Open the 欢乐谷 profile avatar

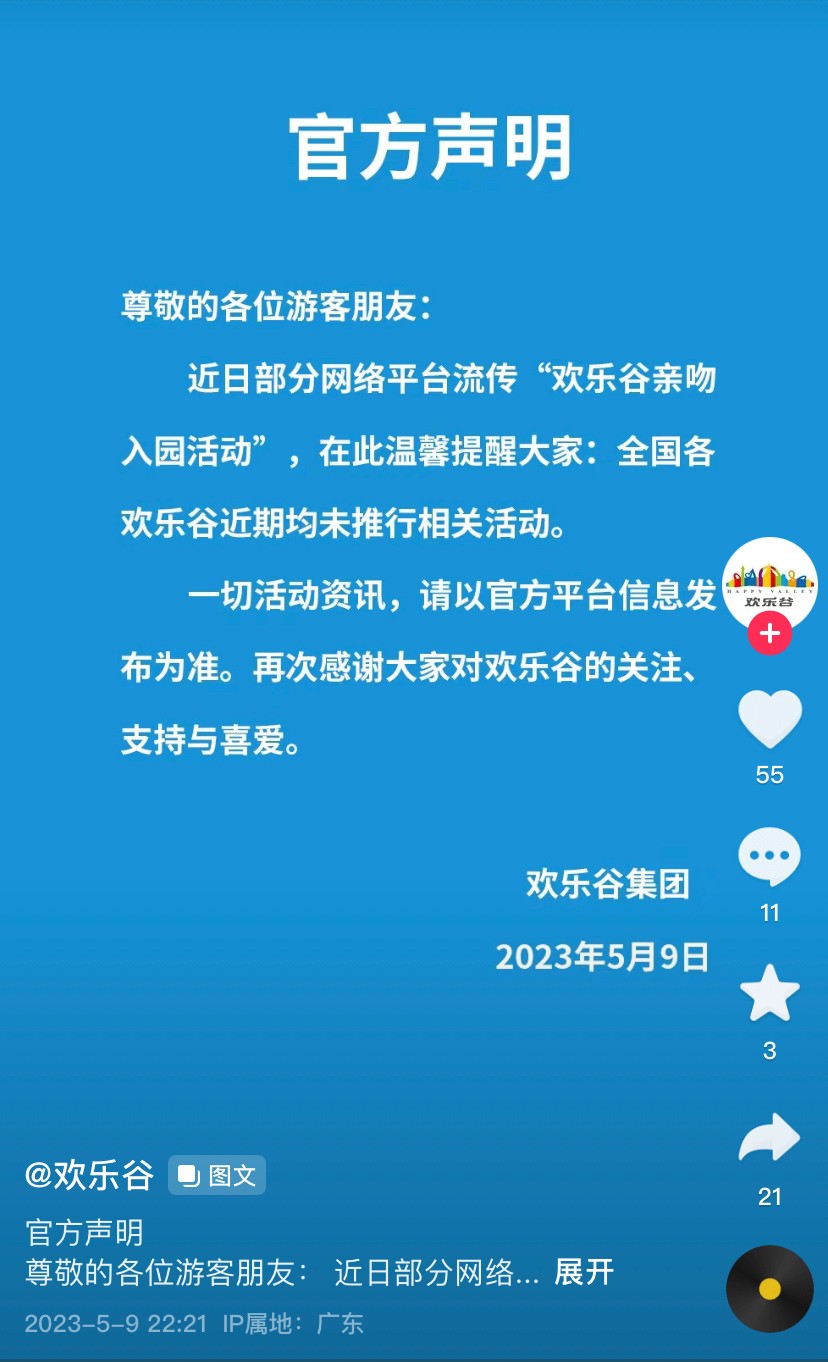[769, 582]
